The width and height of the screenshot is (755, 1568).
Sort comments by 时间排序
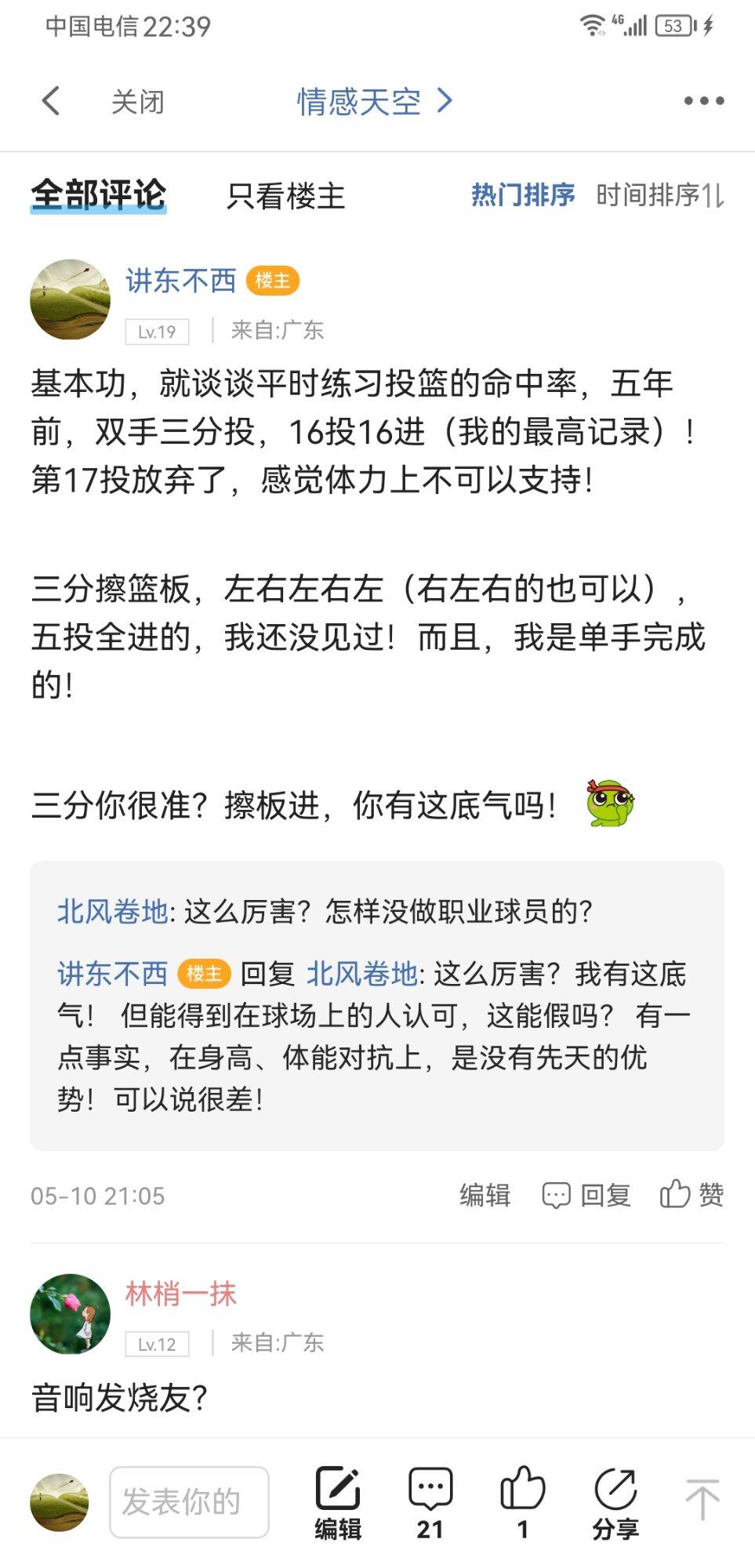point(659,195)
